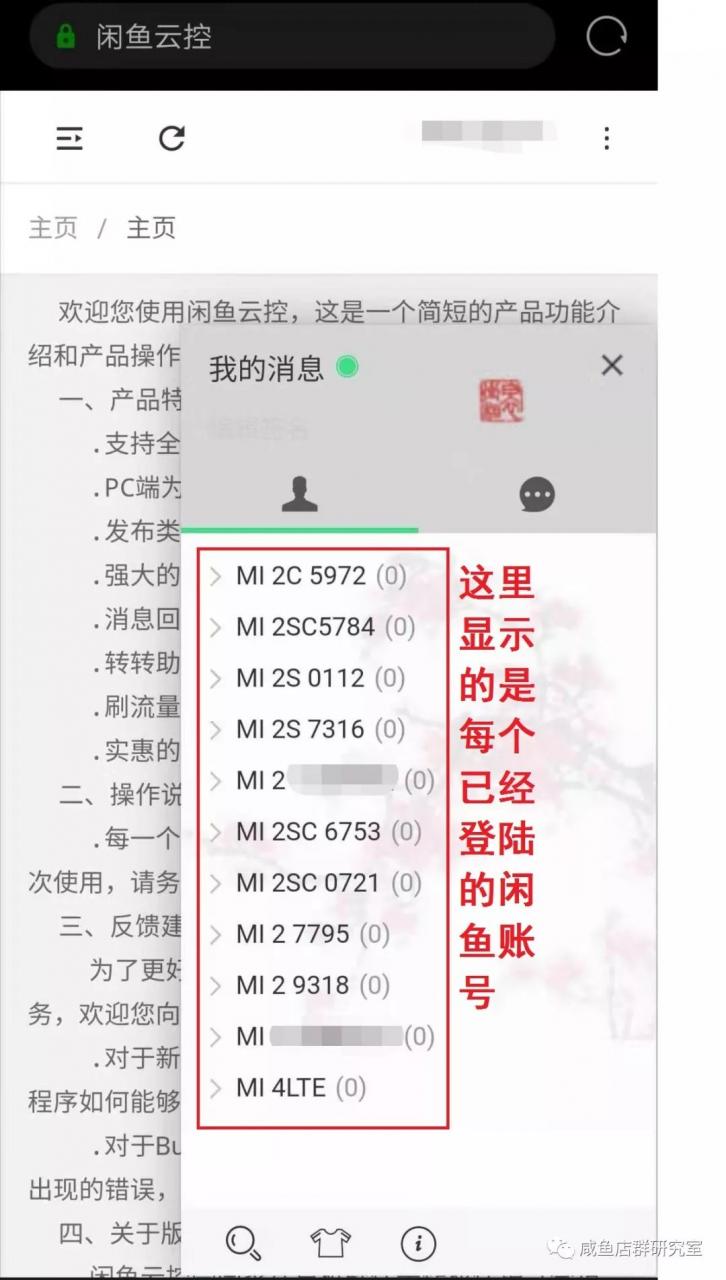Expand the MI 2SC 0721 account
The width and height of the screenshot is (726, 1280).
pyautogui.click(x=308, y=883)
